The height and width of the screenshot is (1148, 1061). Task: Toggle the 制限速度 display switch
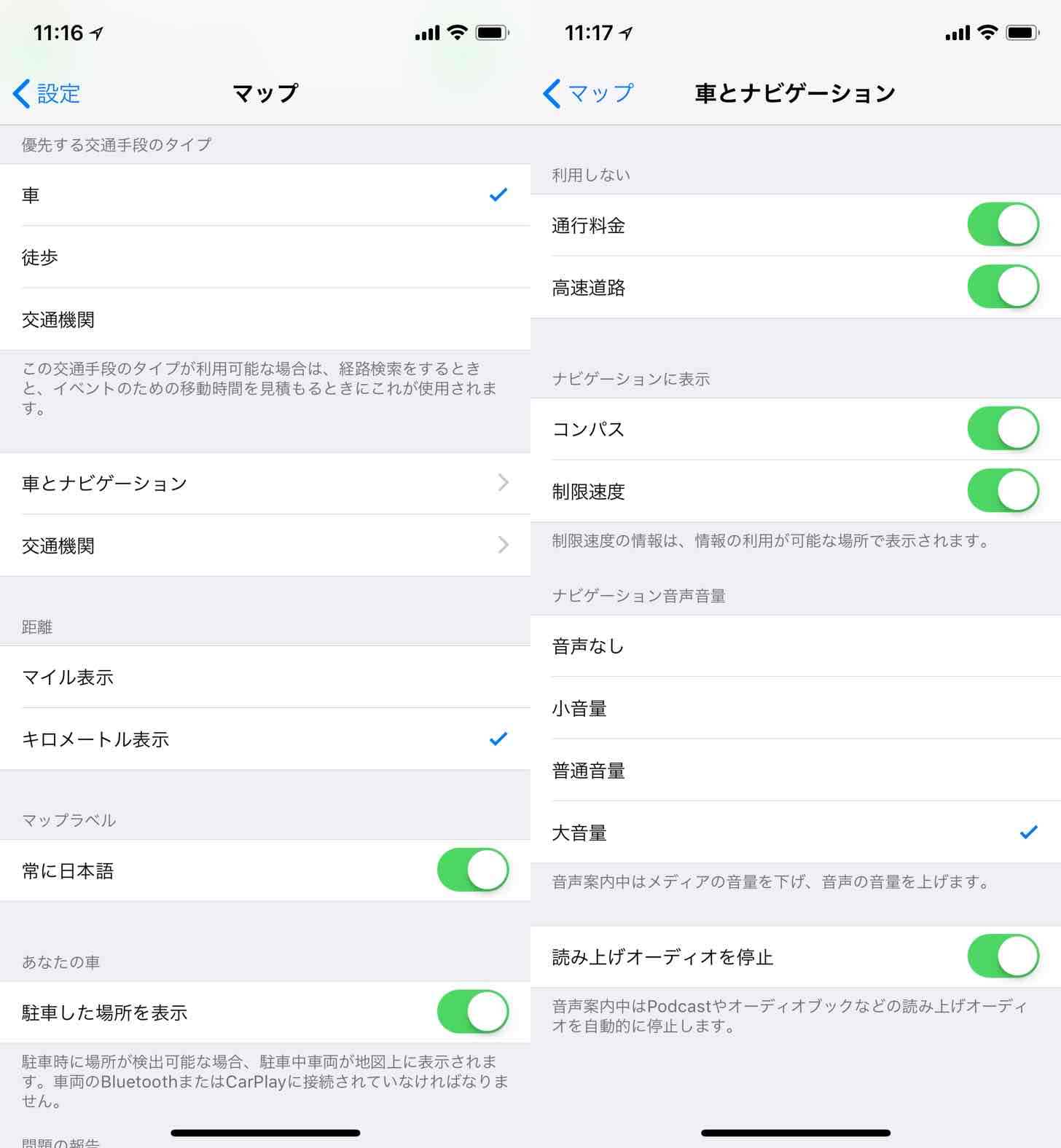click(x=1003, y=491)
